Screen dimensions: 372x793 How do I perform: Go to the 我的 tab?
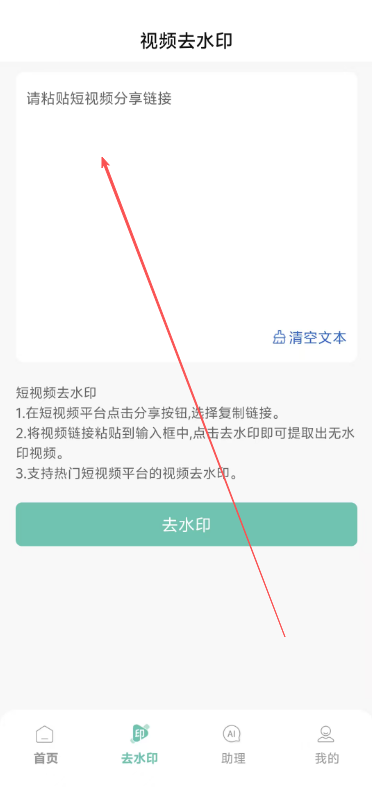click(x=327, y=744)
